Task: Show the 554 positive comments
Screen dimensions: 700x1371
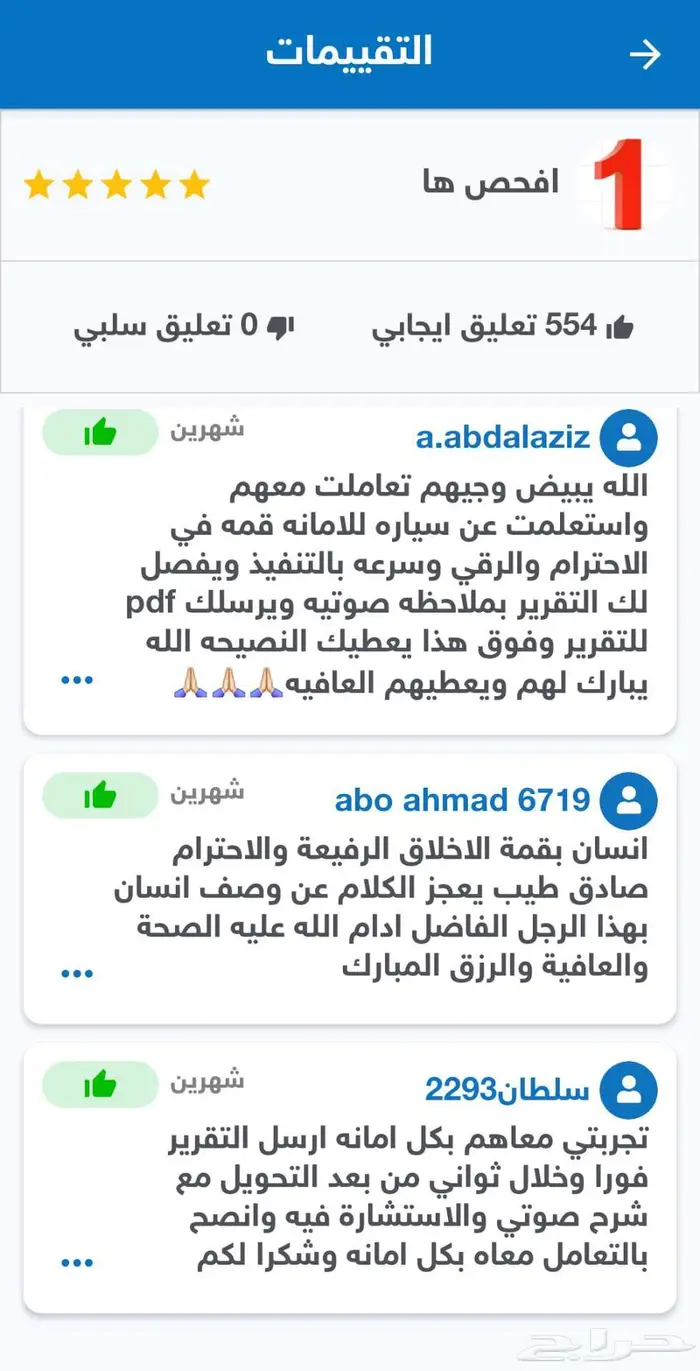Action: point(503,325)
